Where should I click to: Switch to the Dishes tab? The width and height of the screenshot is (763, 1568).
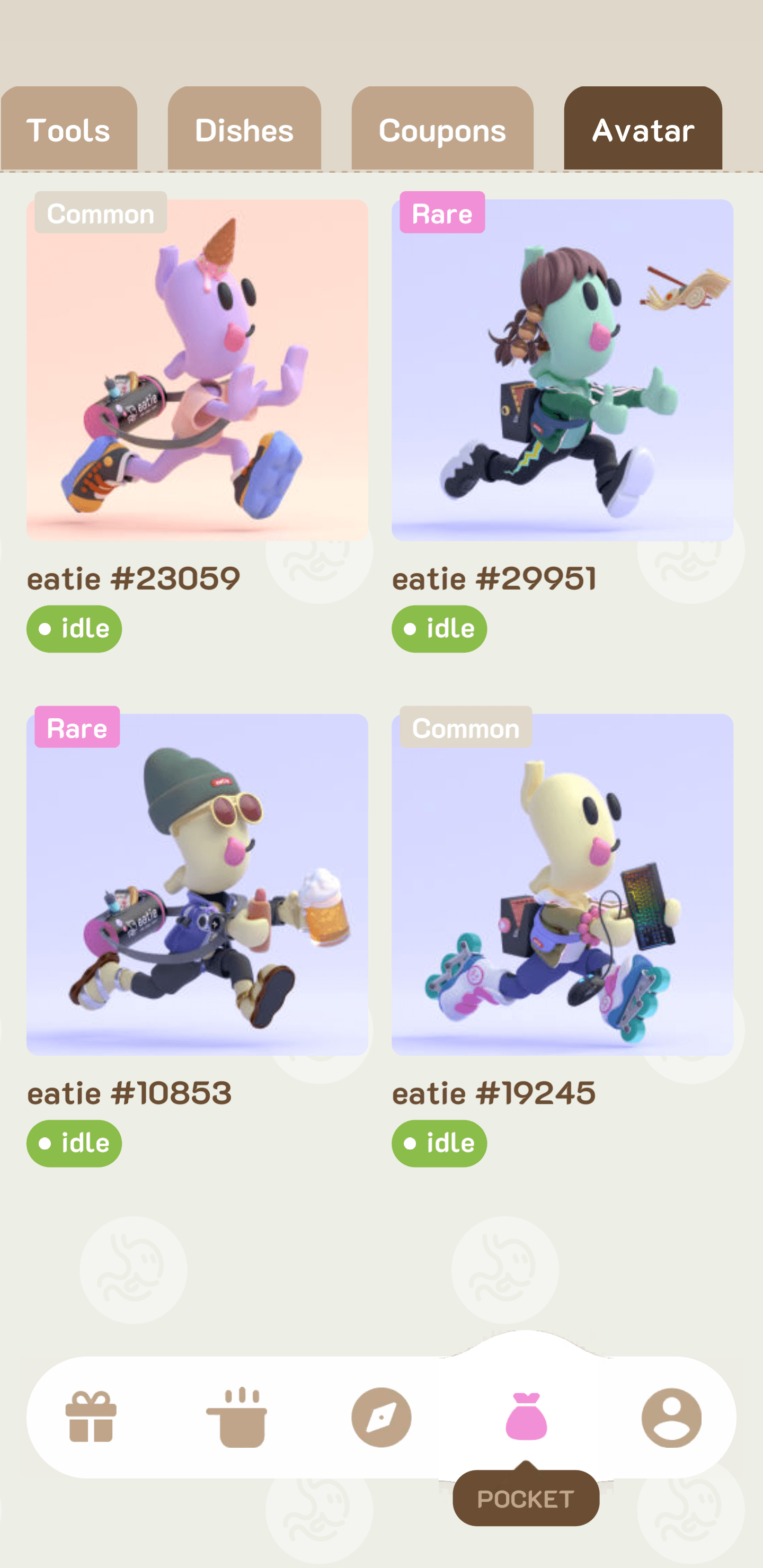point(244,129)
